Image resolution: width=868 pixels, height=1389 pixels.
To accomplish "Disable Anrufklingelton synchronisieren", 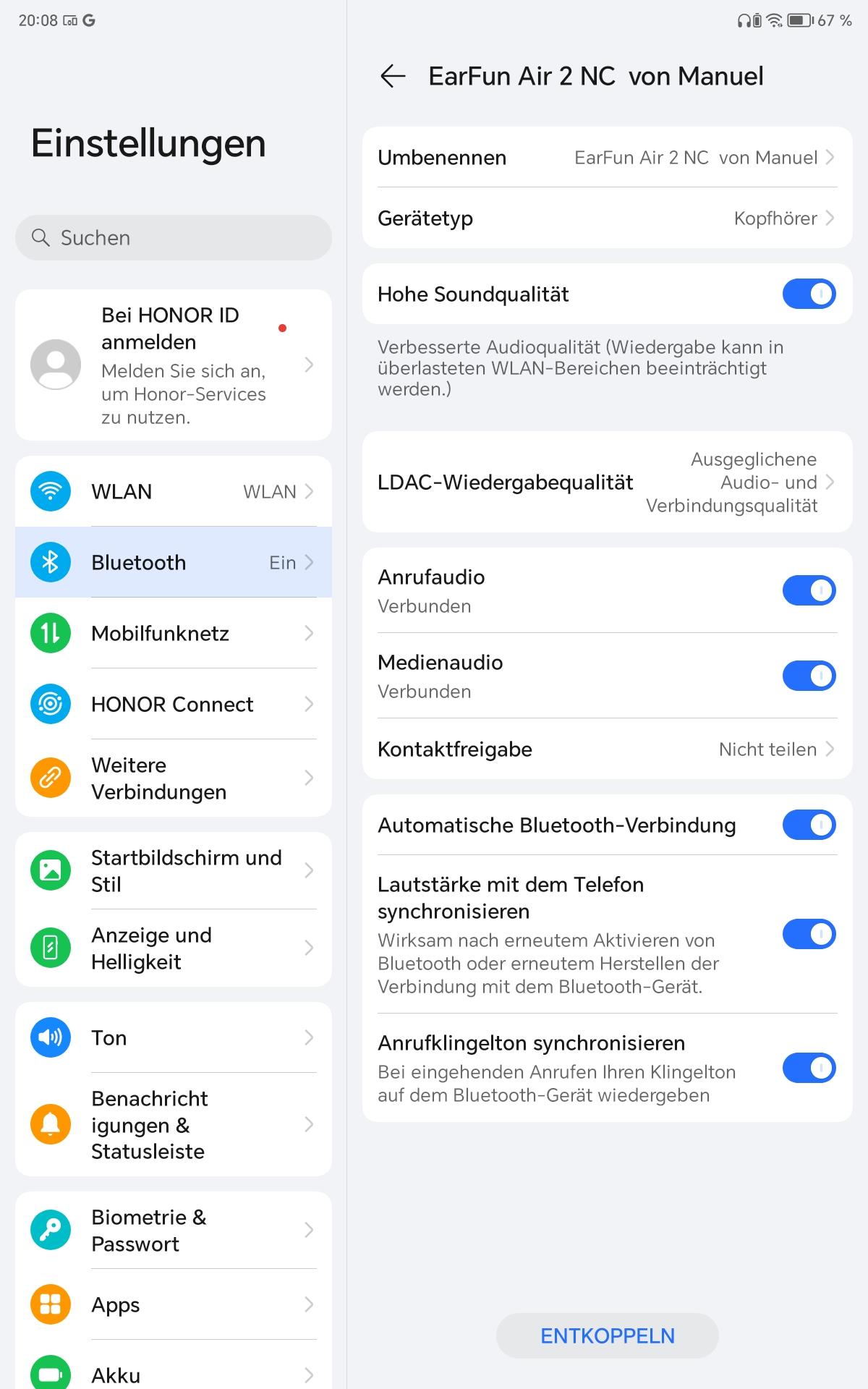I will [x=809, y=1068].
